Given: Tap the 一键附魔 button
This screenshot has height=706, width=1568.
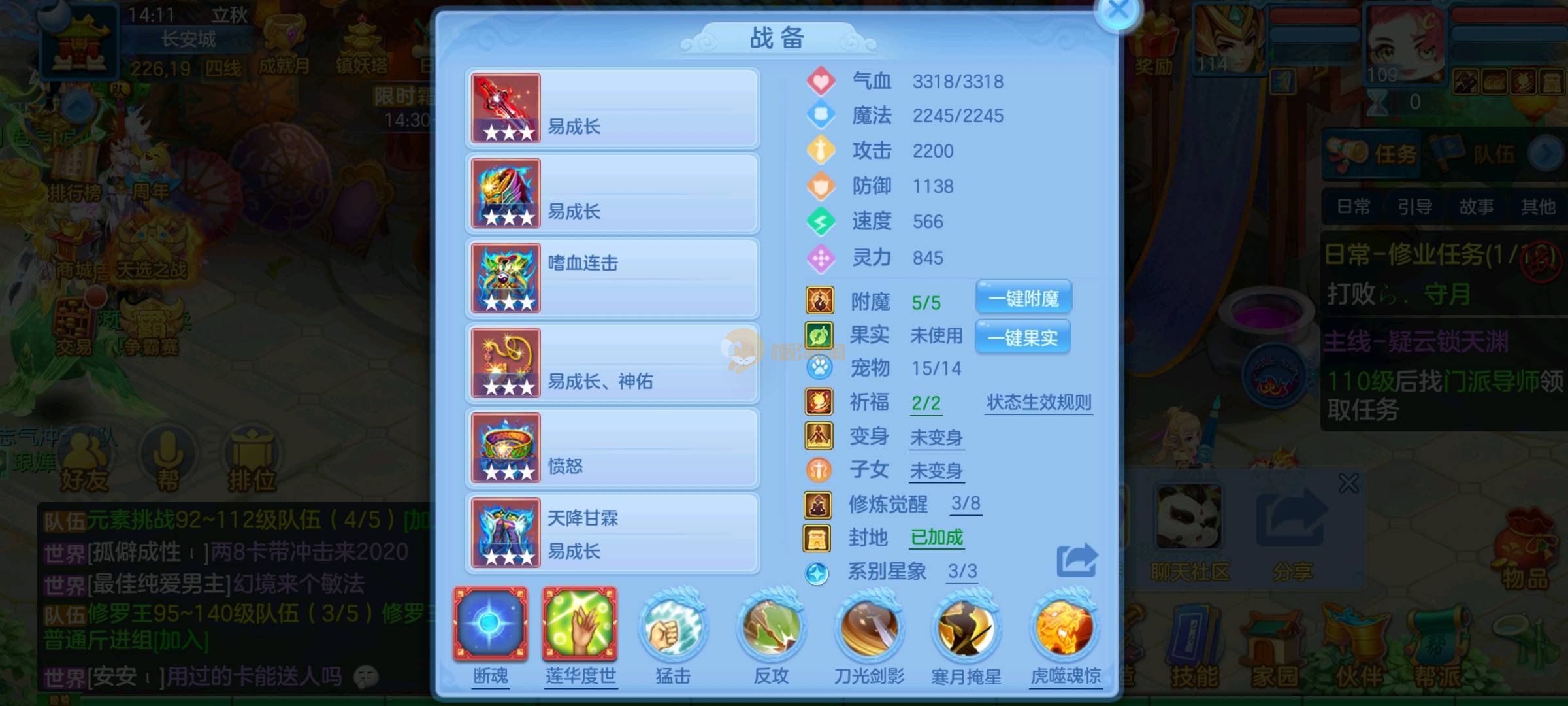Looking at the screenshot, I should tap(1023, 298).
